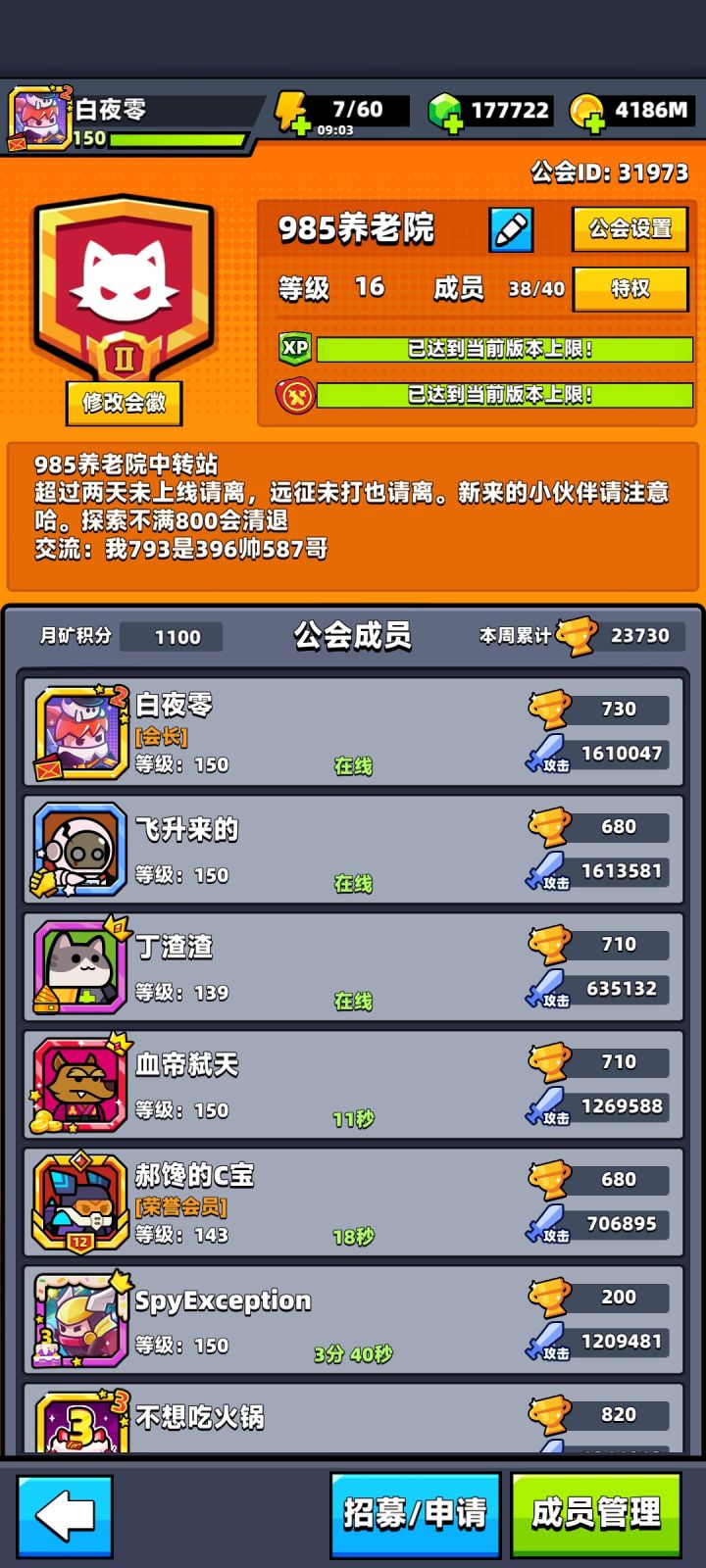Screen dimensions: 706x1568
Task: Click the trophy icon next to 本周累计
Action: (x=578, y=635)
